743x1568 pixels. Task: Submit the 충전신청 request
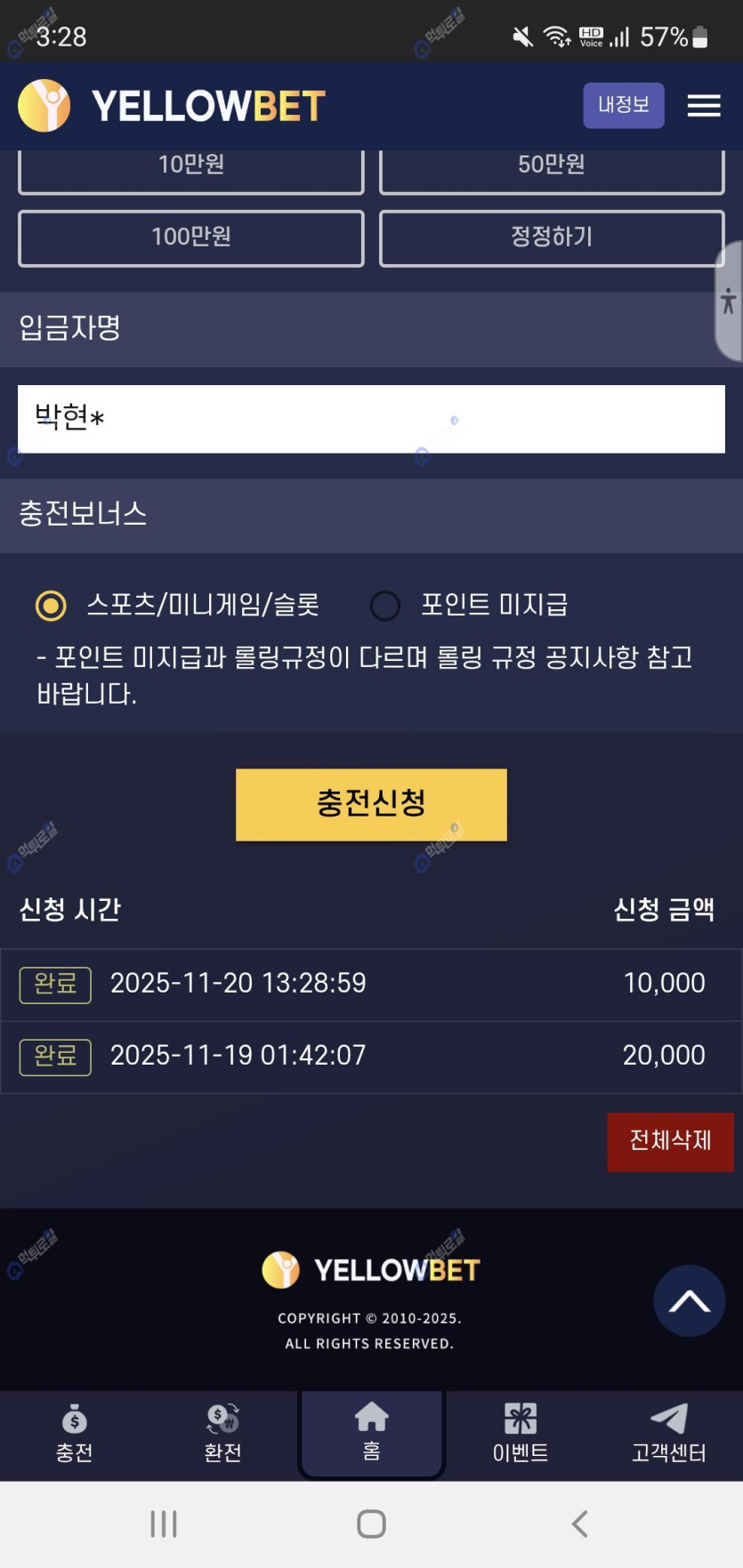pyautogui.click(x=371, y=804)
